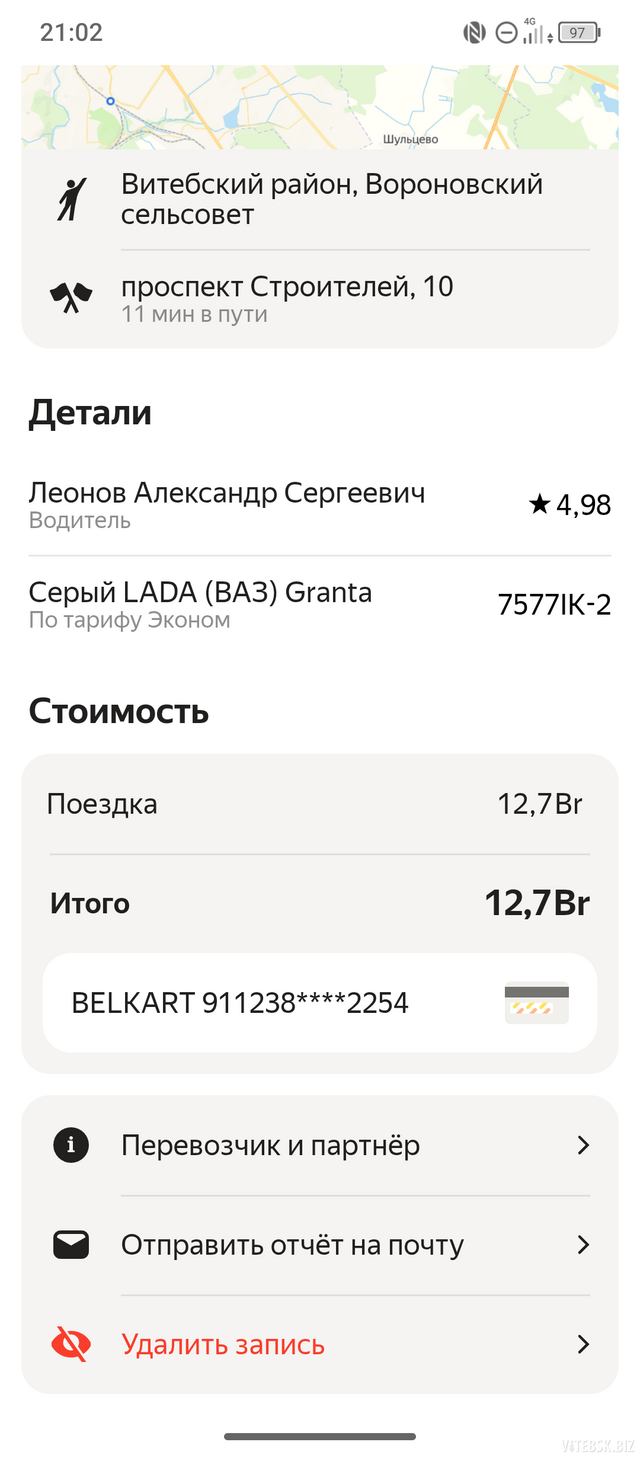Viewport: 640px width, 1458px height.
Task: Tap Удалить запись to delete ride
Action: point(320,1345)
